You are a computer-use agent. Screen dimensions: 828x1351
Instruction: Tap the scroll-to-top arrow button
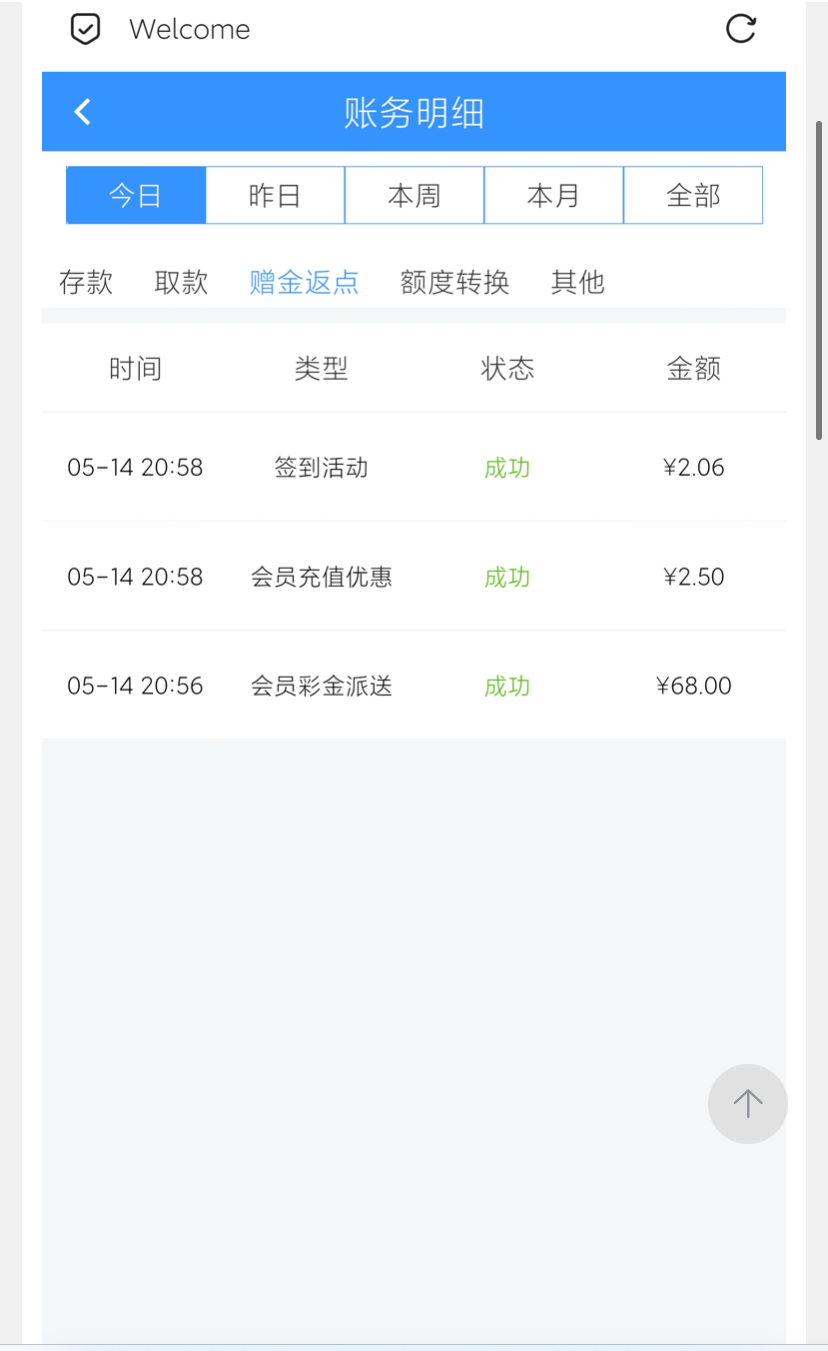click(747, 1104)
